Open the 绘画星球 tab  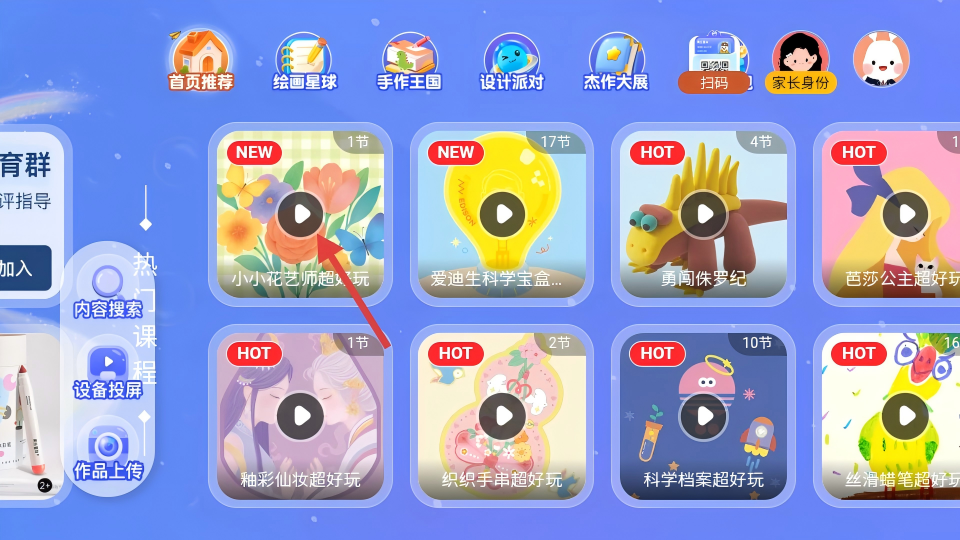tap(304, 61)
